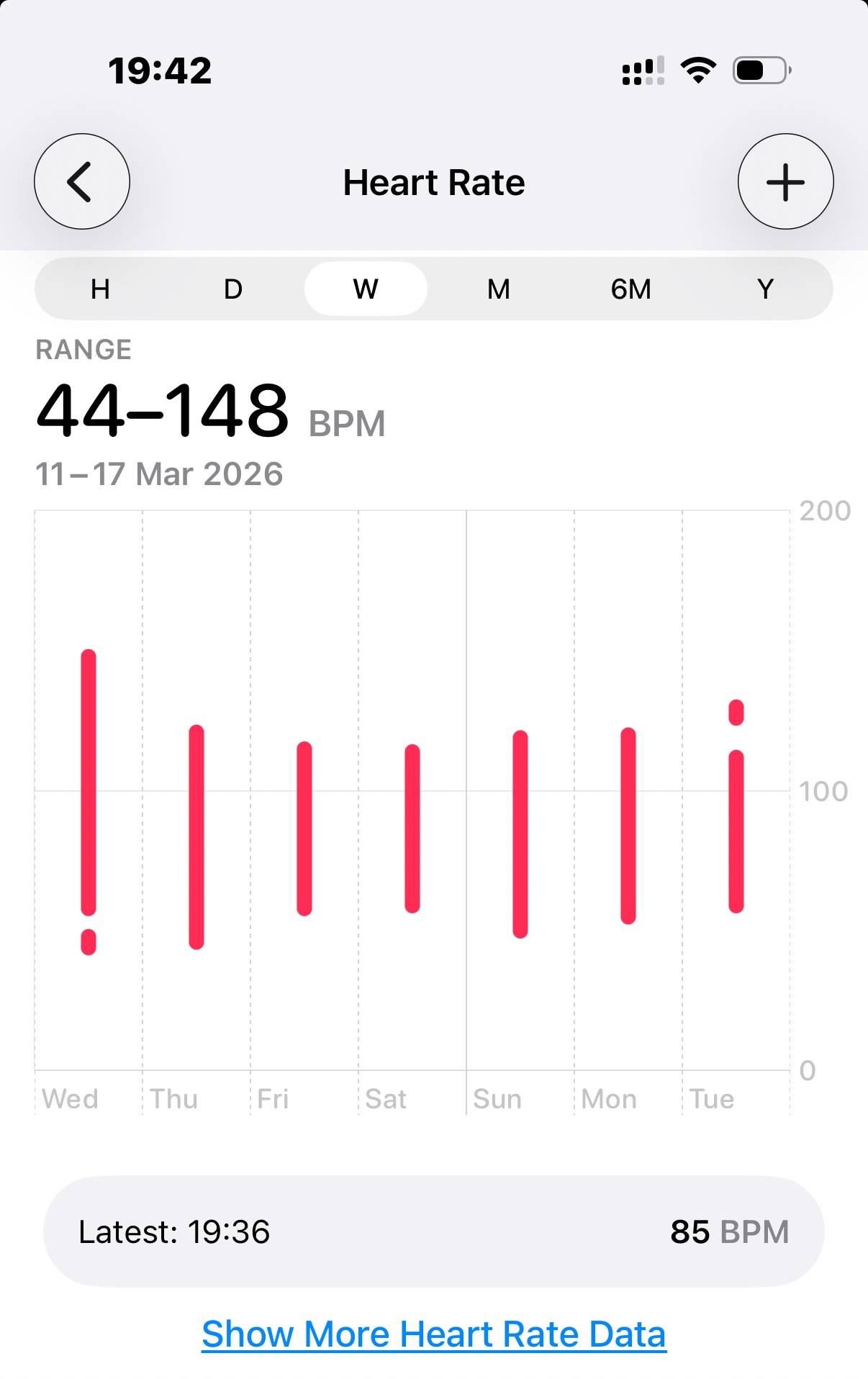This screenshot has height=1379, width=868.
Task: Switch to the D daily view
Action: tap(232, 289)
